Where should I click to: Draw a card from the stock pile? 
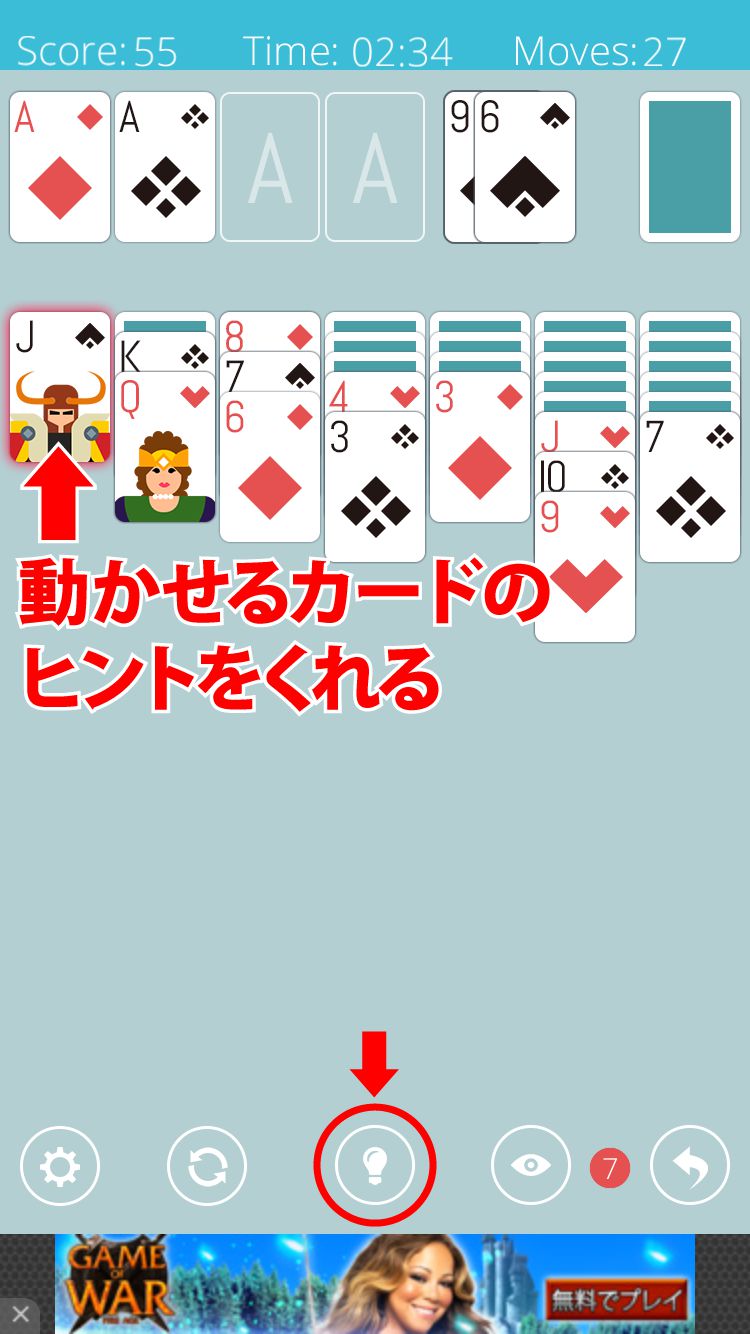coord(689,167)
